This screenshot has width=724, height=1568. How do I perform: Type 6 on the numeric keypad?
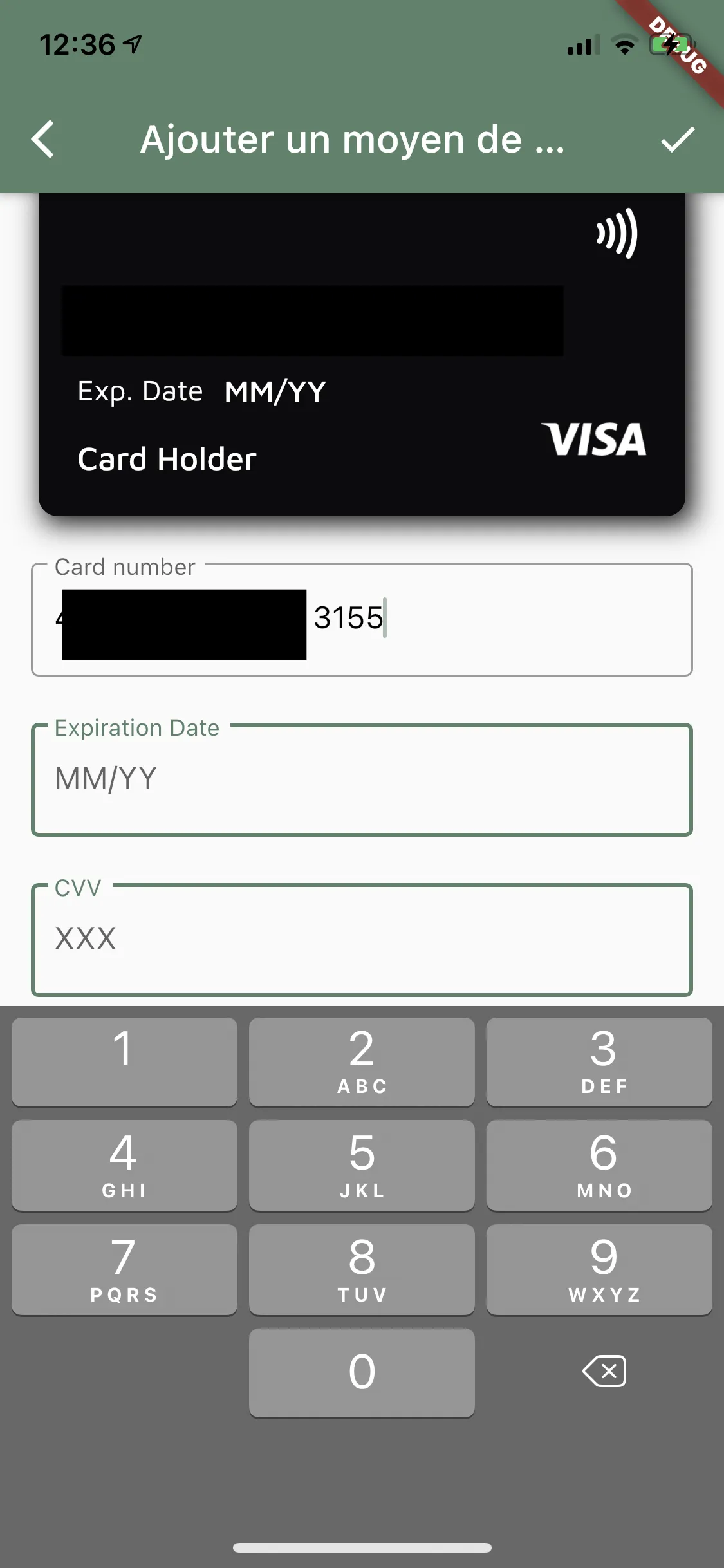(x=599, y=1165)
